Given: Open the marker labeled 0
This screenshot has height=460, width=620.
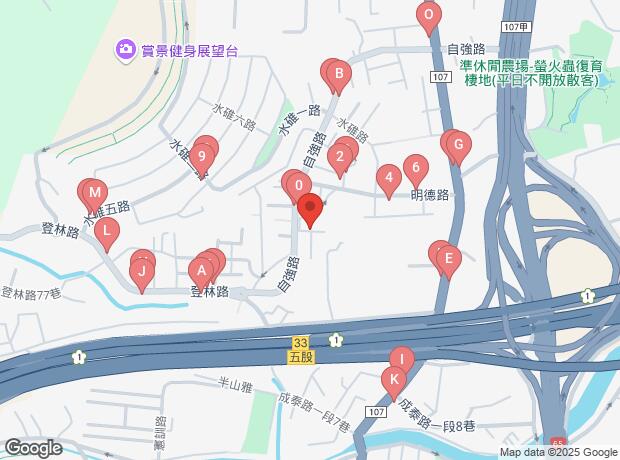Looking at the screenshot, I should (x=298, y=185).
